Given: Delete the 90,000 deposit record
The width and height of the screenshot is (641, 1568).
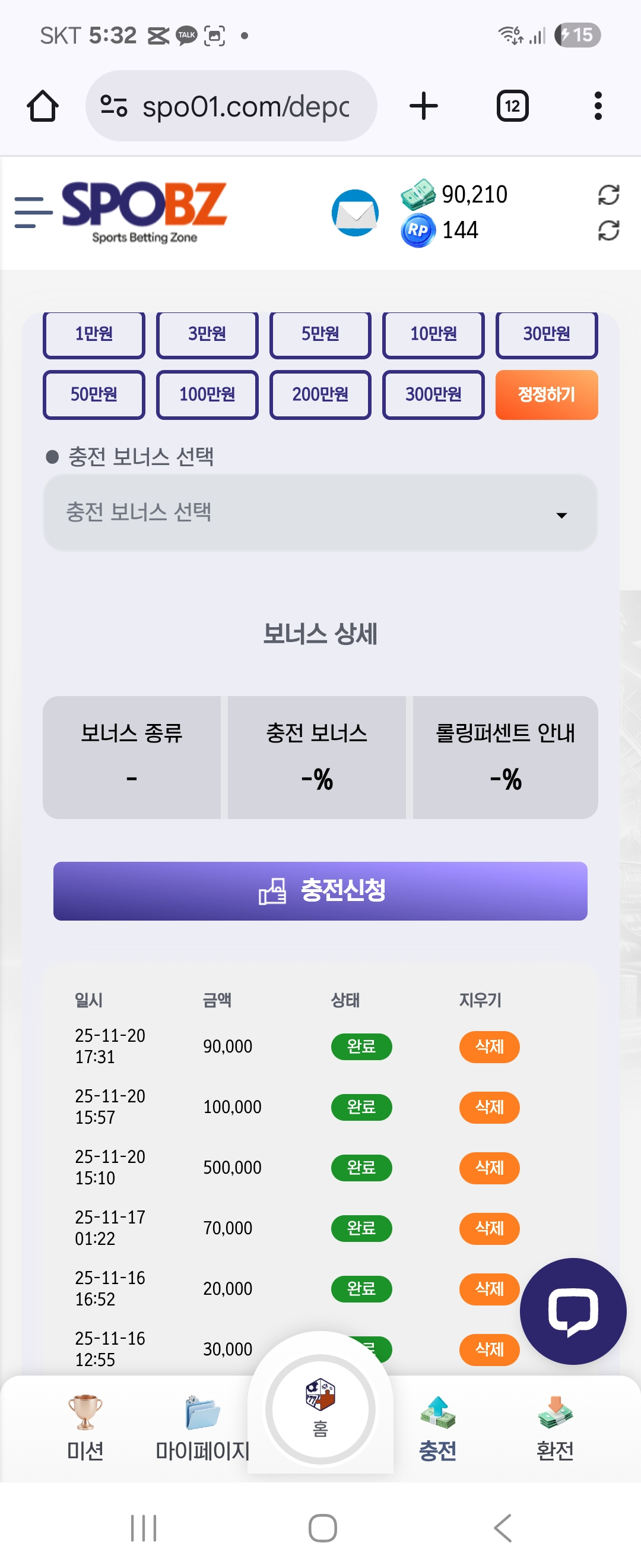Looking at the screenshot, I should [489, 1047].
